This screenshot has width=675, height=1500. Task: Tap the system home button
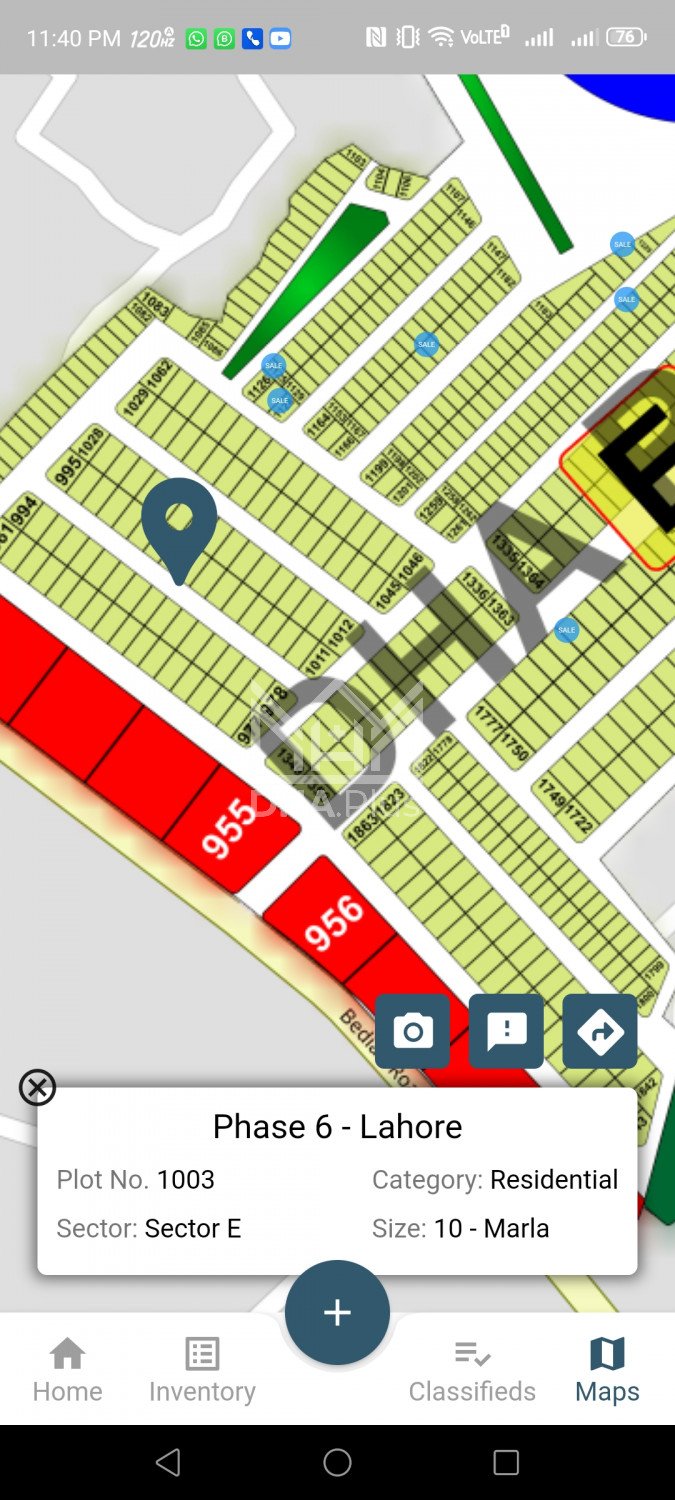(x=337, y=1462)
